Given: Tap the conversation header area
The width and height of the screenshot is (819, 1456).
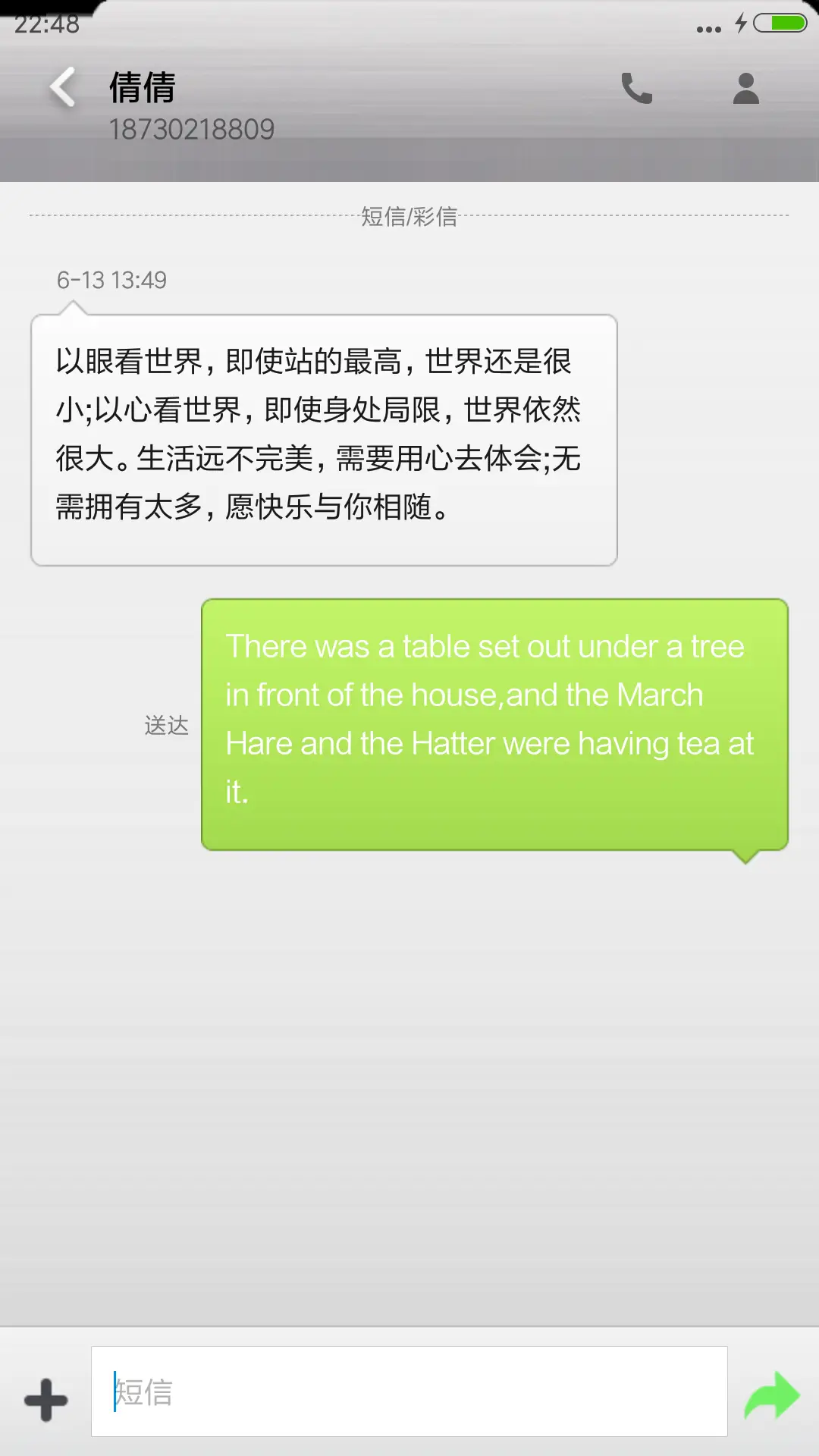Looking at the screenshot, I should tap(409, 106).
